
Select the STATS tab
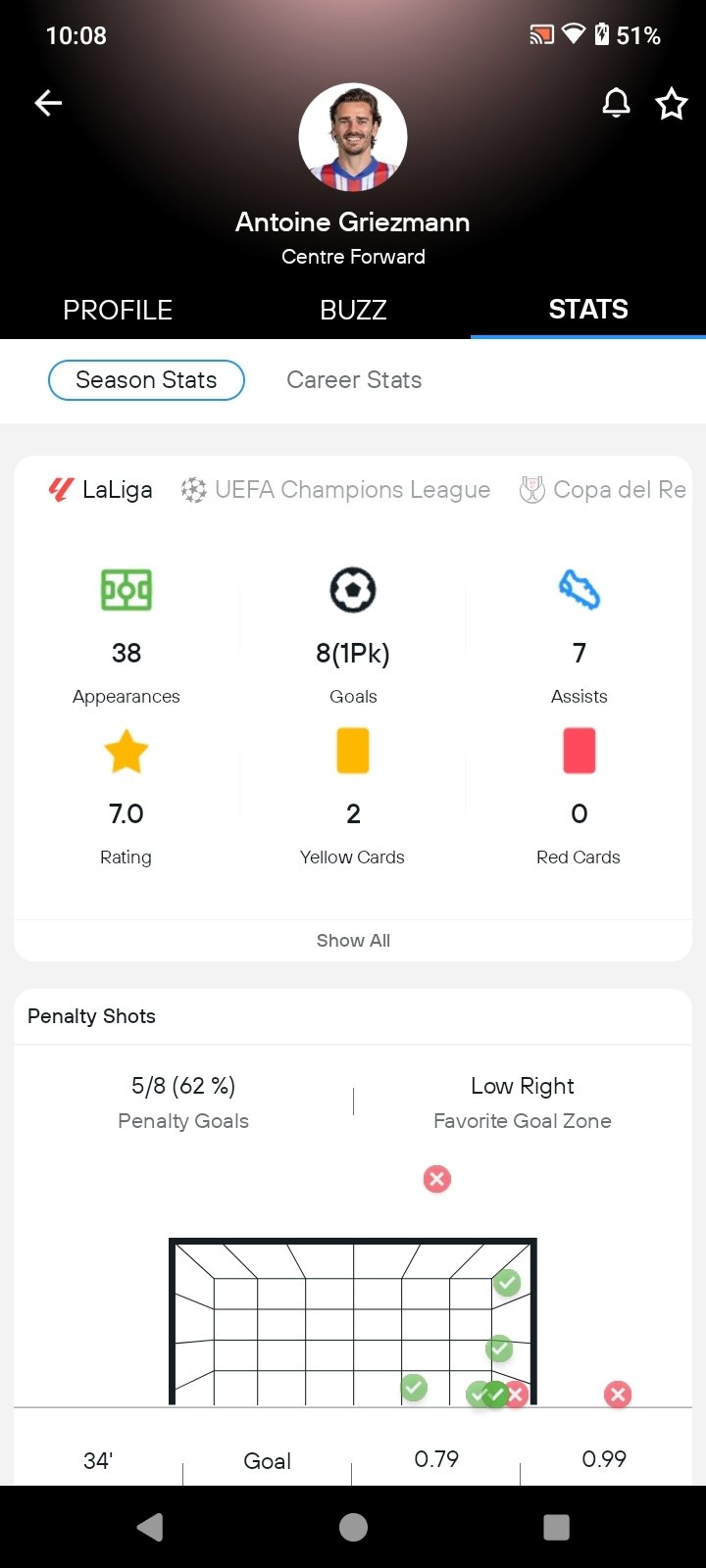point(588,310)
